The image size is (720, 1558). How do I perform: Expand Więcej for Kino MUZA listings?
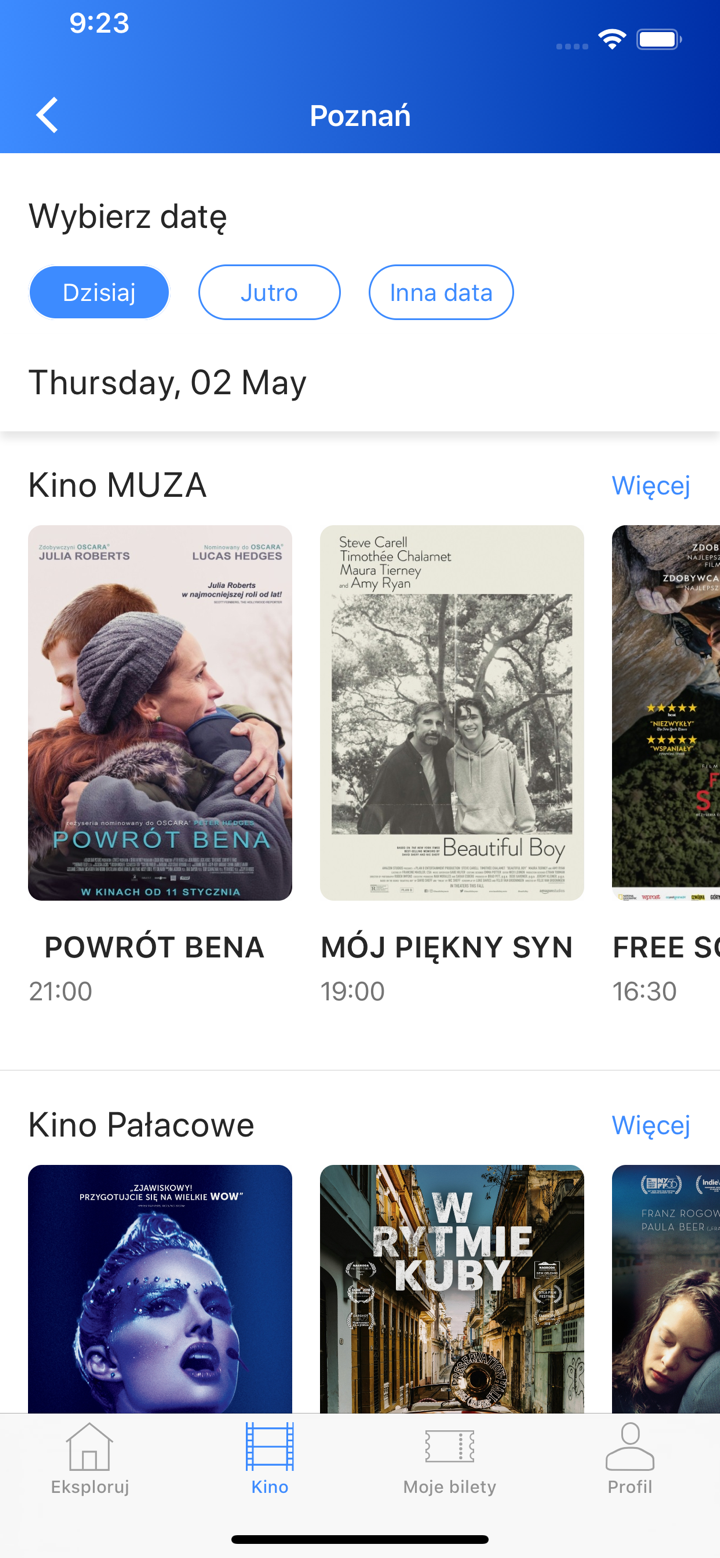coord(650,485)
